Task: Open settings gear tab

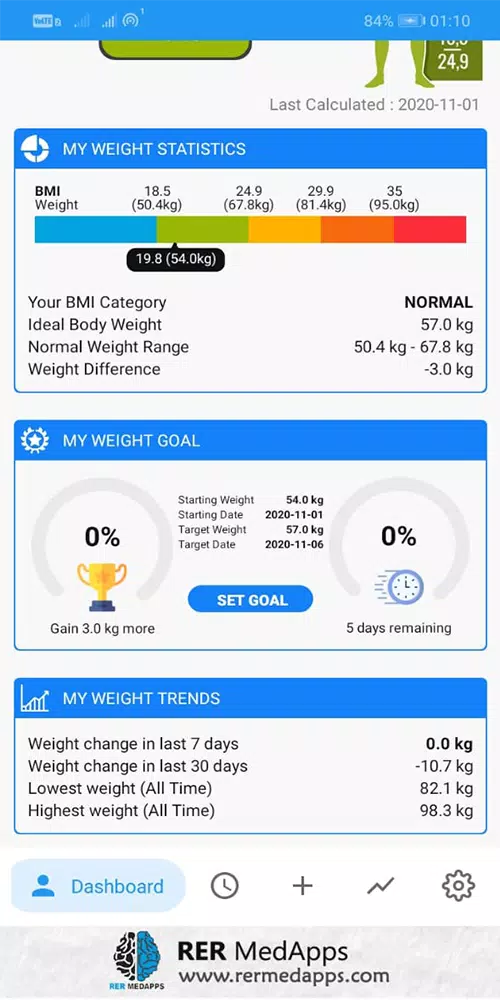Action: point(458,886)
